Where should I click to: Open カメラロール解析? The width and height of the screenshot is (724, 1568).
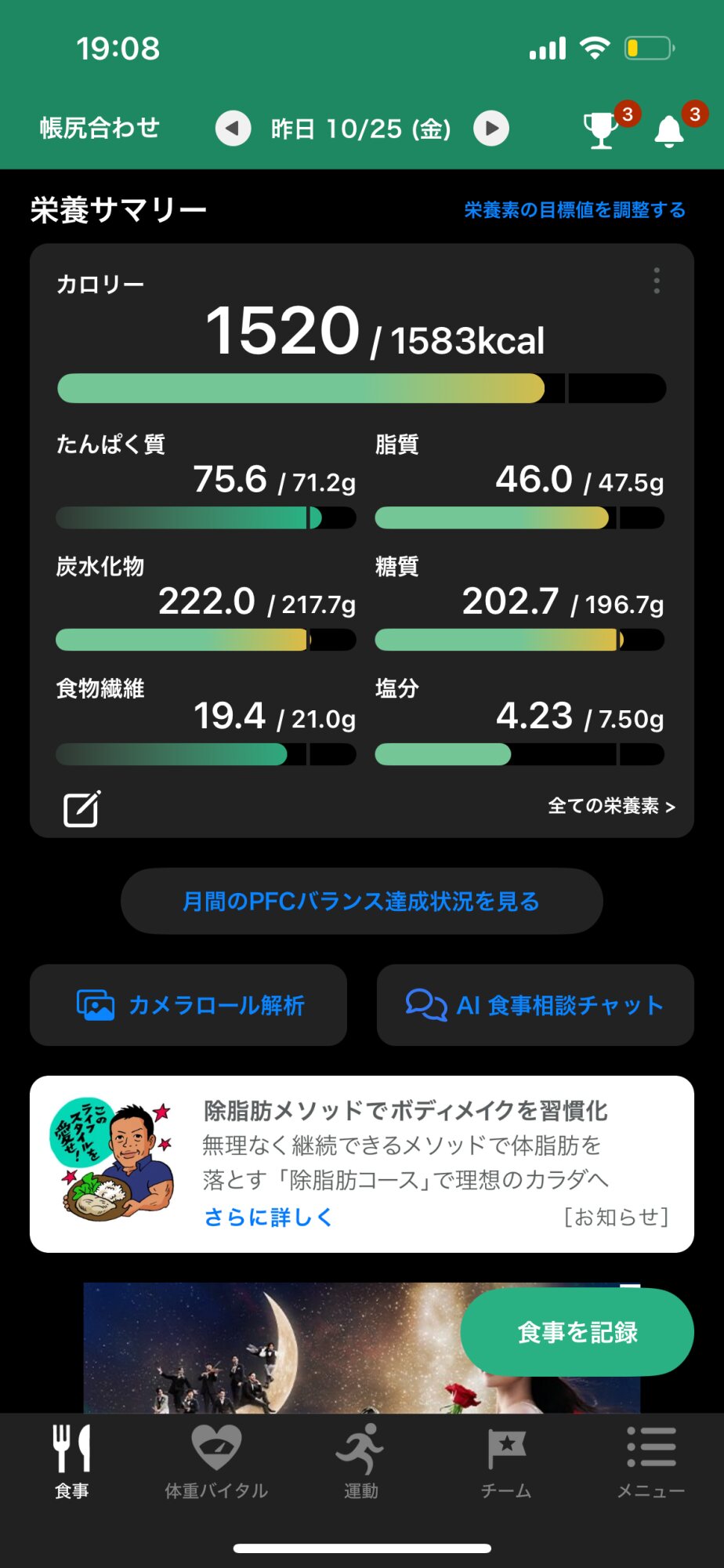pos(189,1005)
